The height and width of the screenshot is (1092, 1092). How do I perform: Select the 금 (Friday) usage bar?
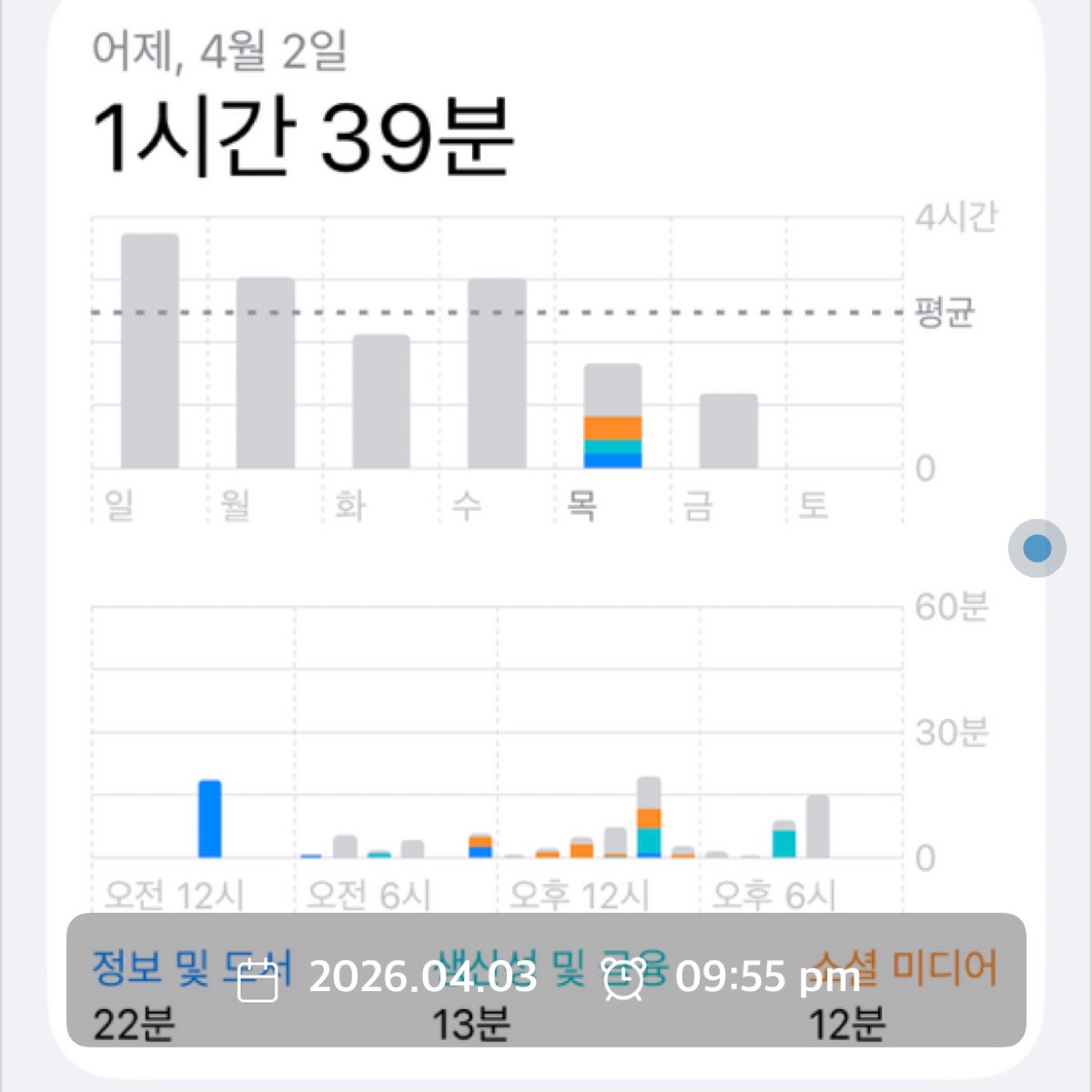click(x=728, y=431)
